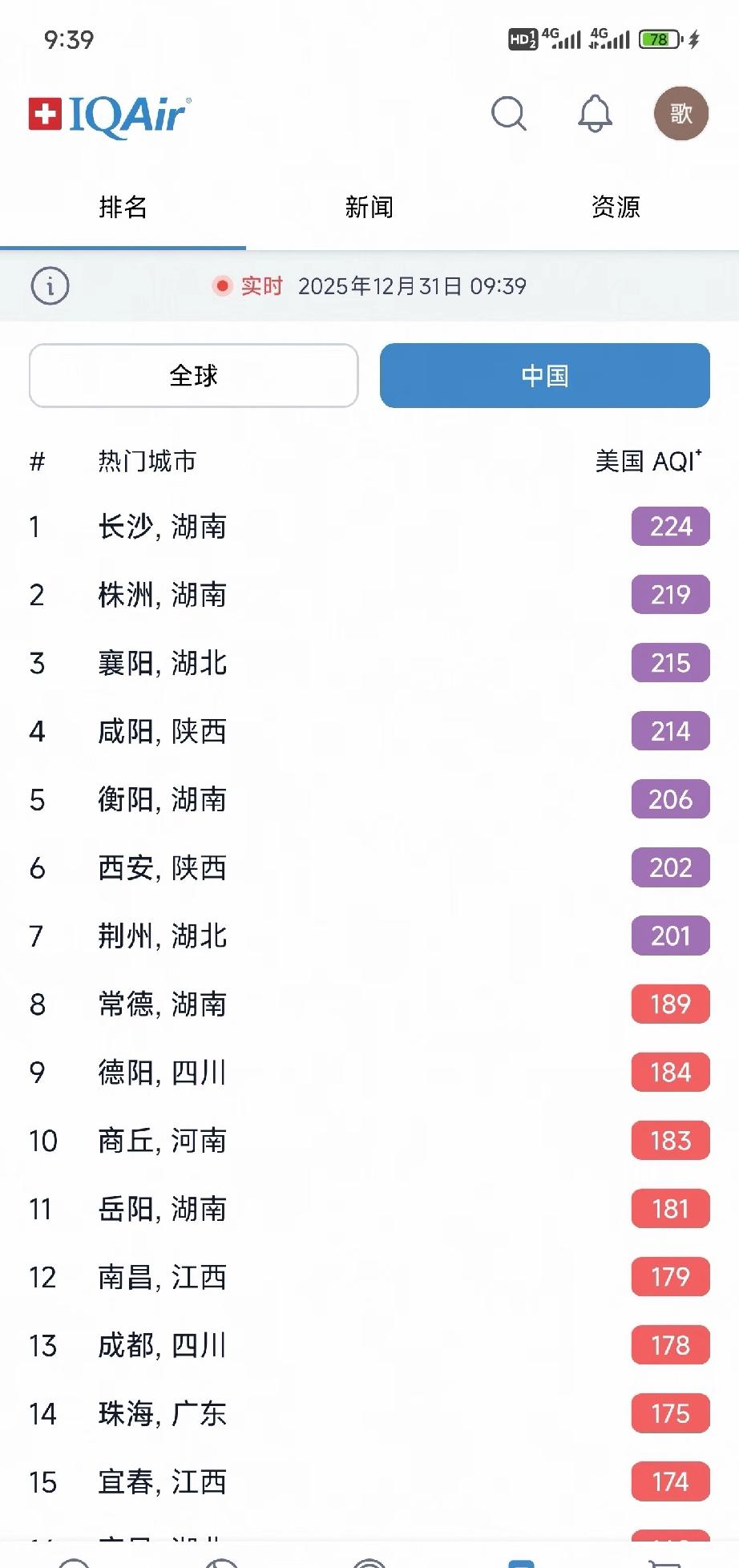Select the 排名 tab
739x1568 pixels.
(124, 208)
